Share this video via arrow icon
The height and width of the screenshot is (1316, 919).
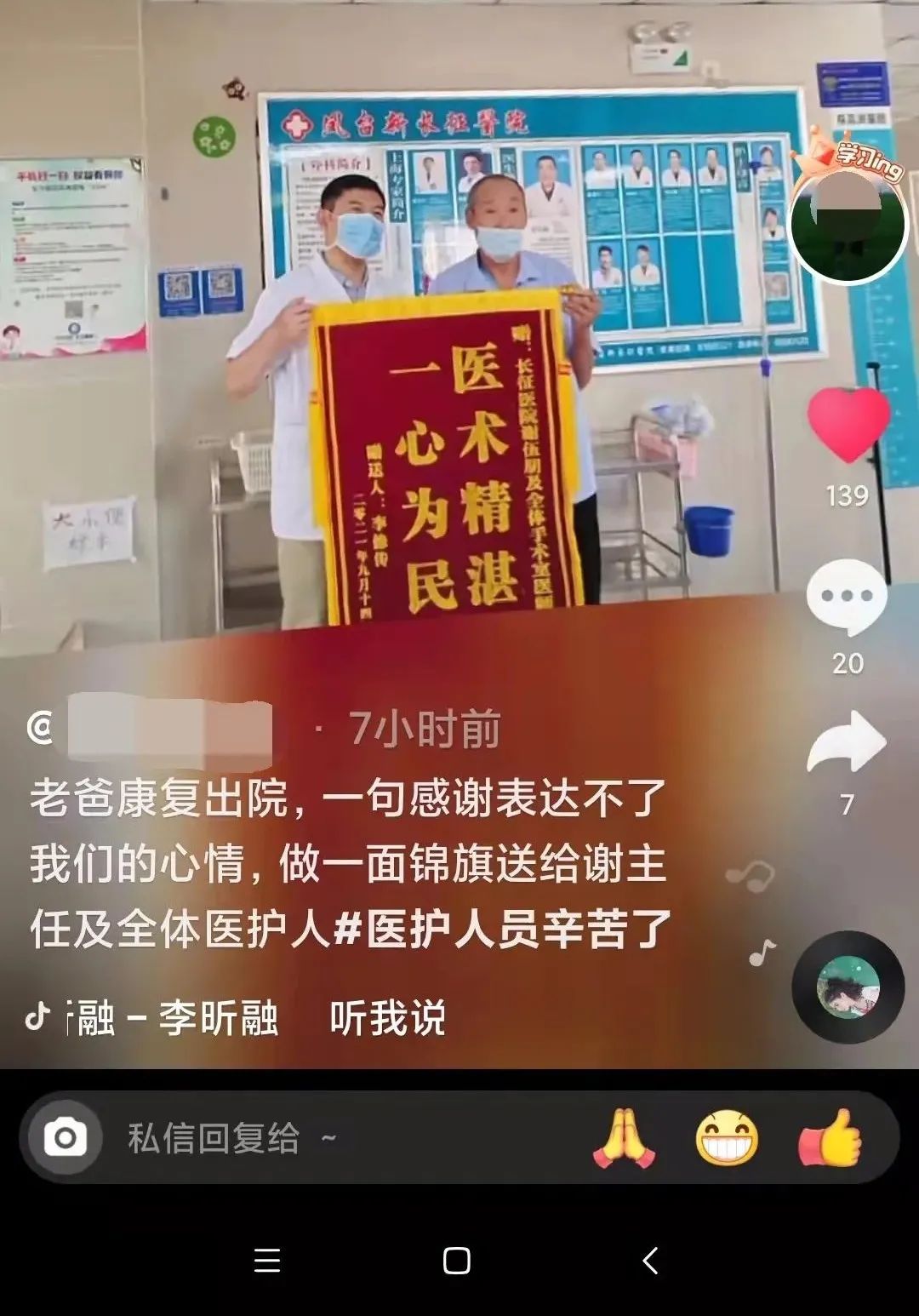coord(847,742)
